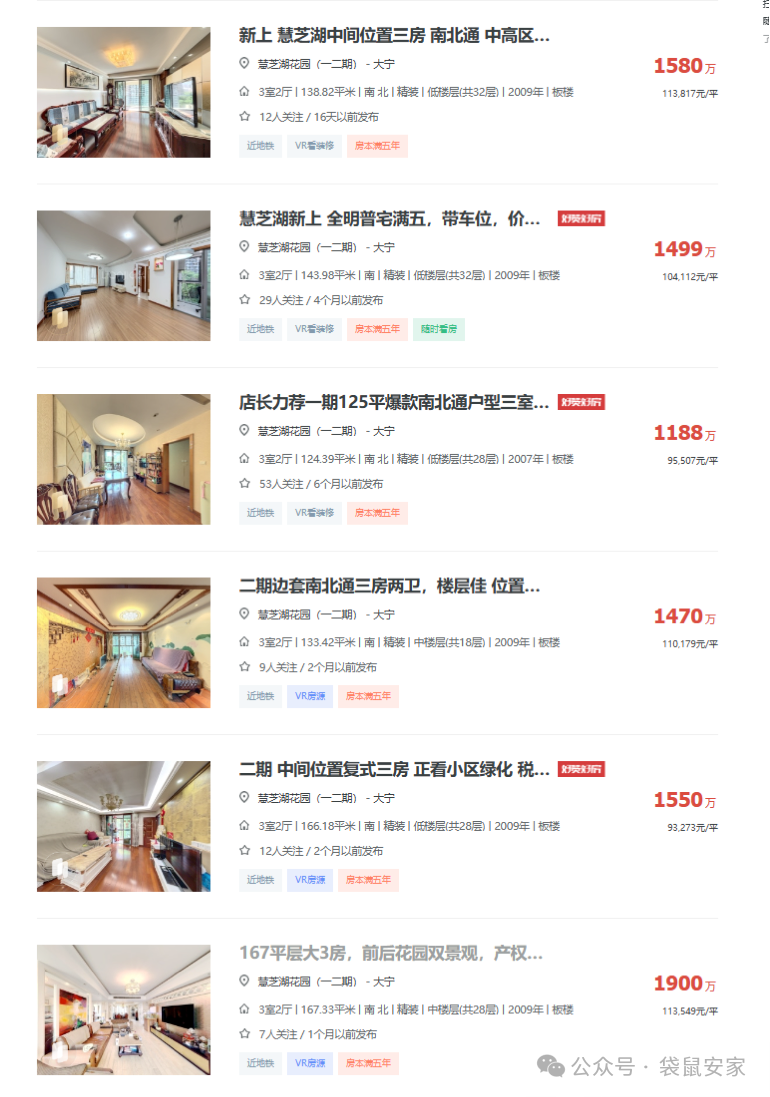The width and height of the screenshot is (770, 1097).
Task: View the photo of the 1499万 listing
Action: [123, 275]
